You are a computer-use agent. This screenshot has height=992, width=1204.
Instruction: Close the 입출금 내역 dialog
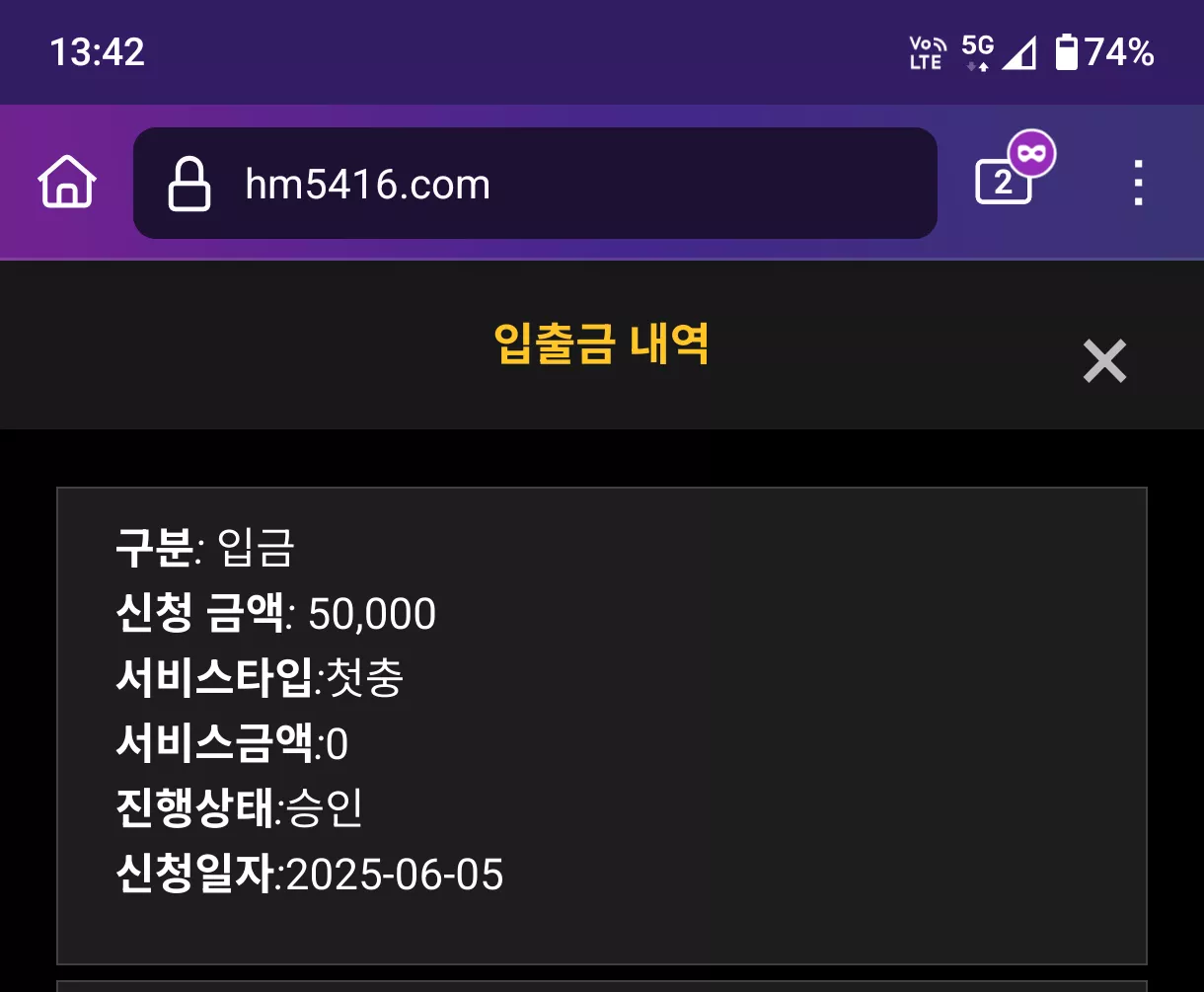pyautogui.click(x=1104, y=361)
